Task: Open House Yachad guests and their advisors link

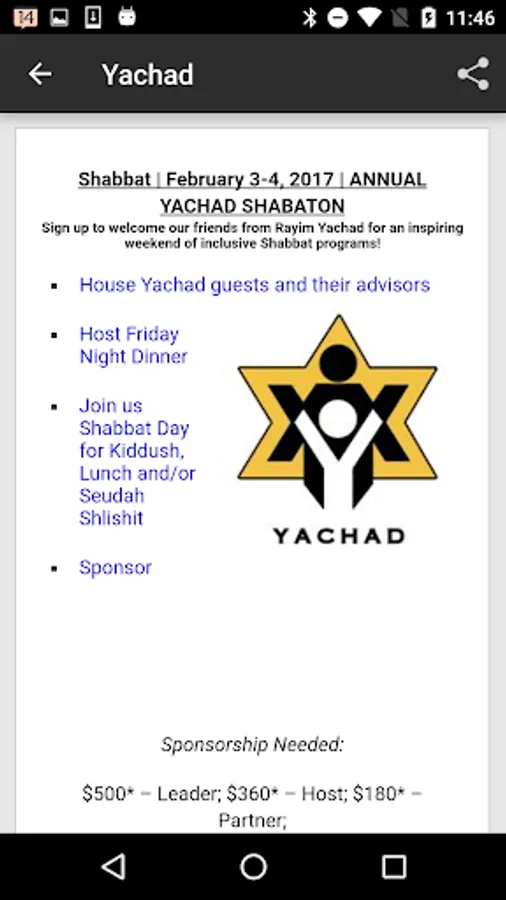Action: tap(255, 285)
